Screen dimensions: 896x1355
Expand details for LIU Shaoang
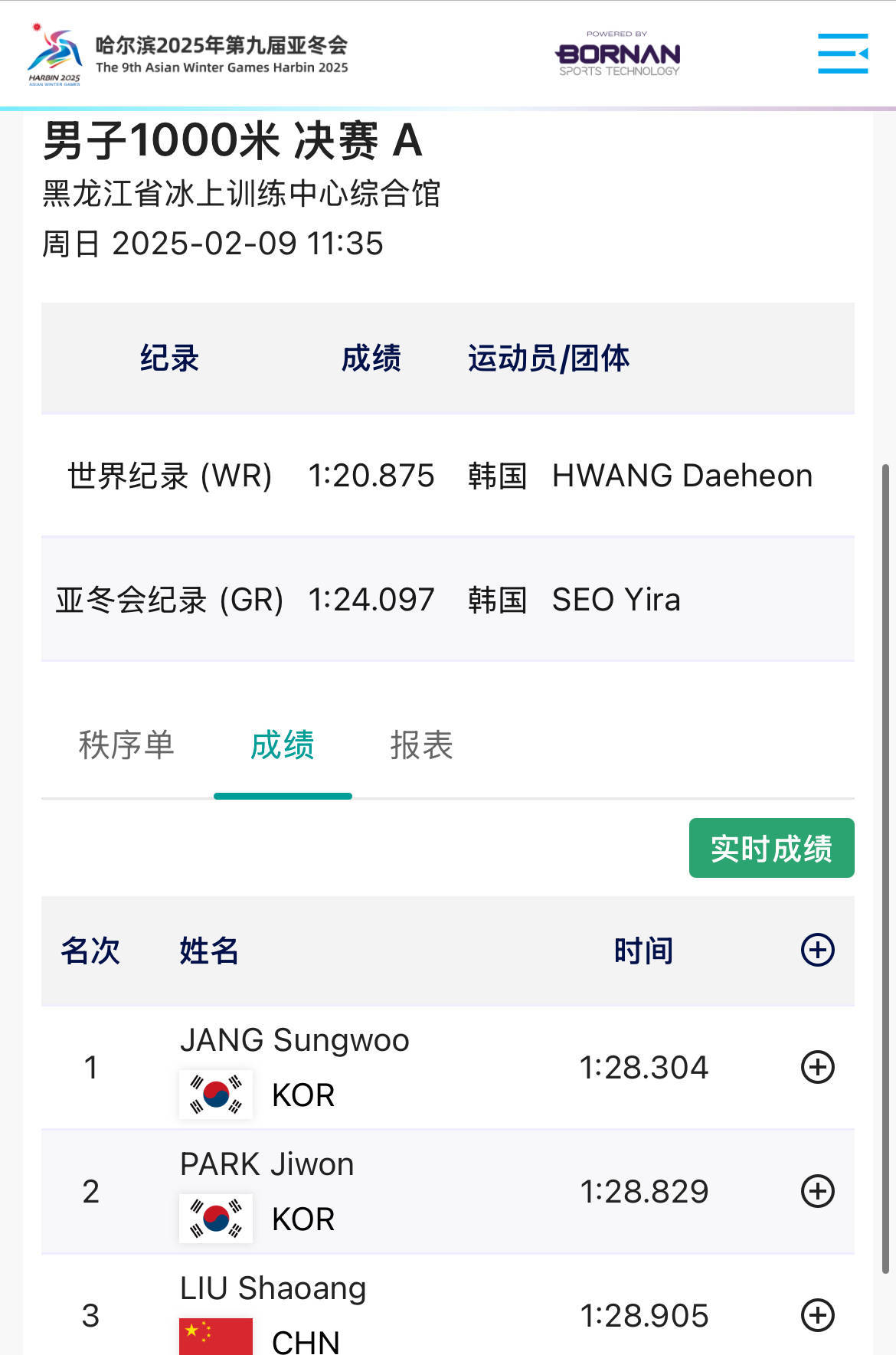pos(817,1315)
